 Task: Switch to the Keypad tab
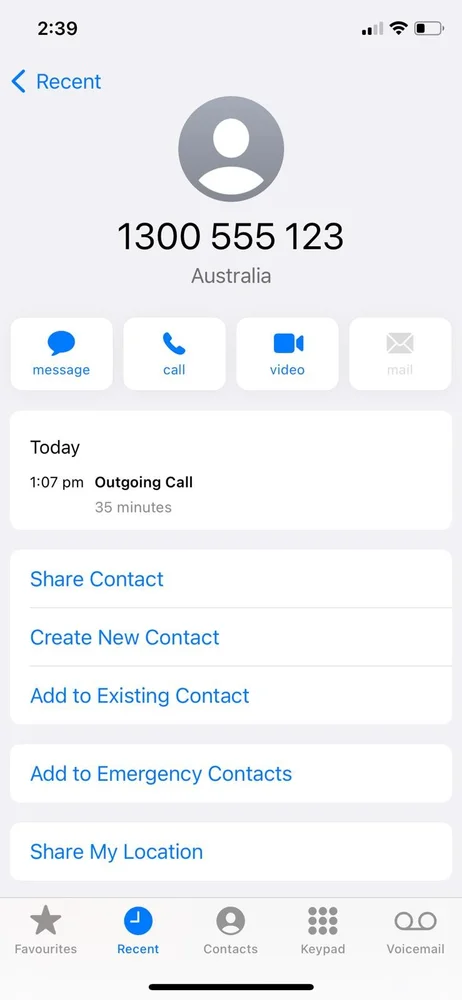323,931
